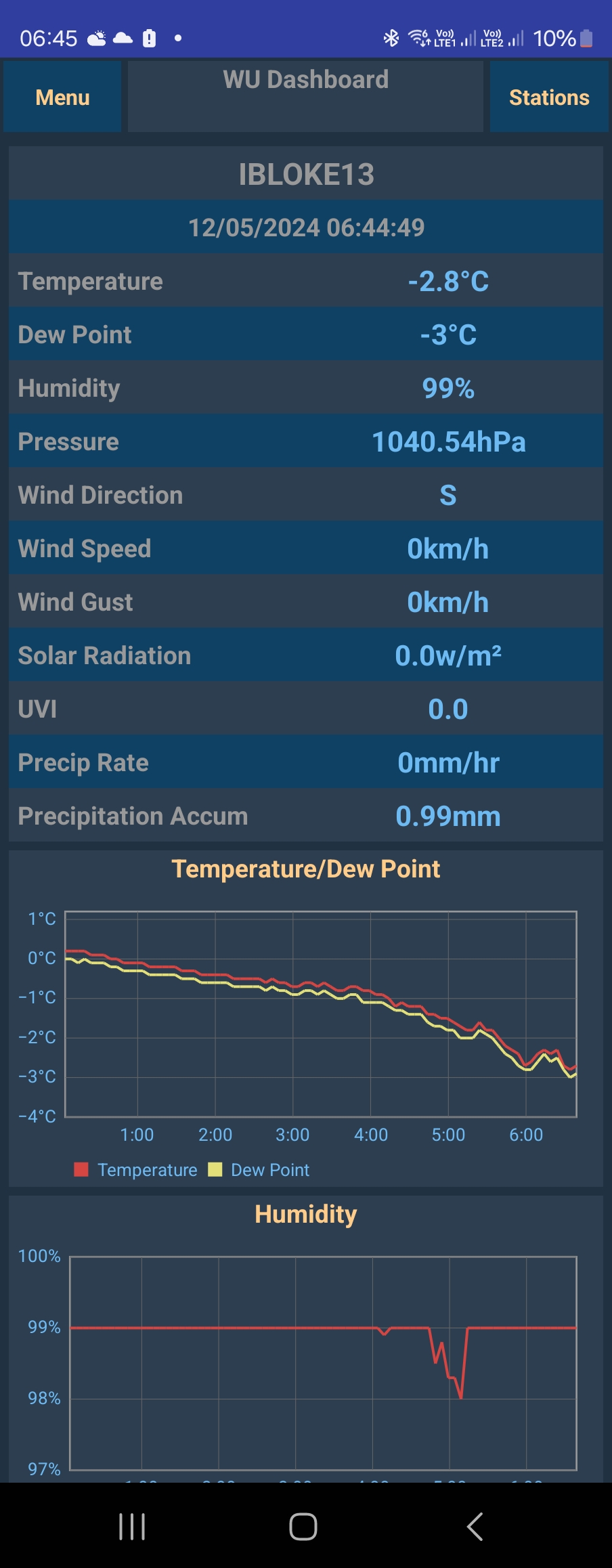
Task: Go back using the system back button
Action: [x=475, y=1527]
